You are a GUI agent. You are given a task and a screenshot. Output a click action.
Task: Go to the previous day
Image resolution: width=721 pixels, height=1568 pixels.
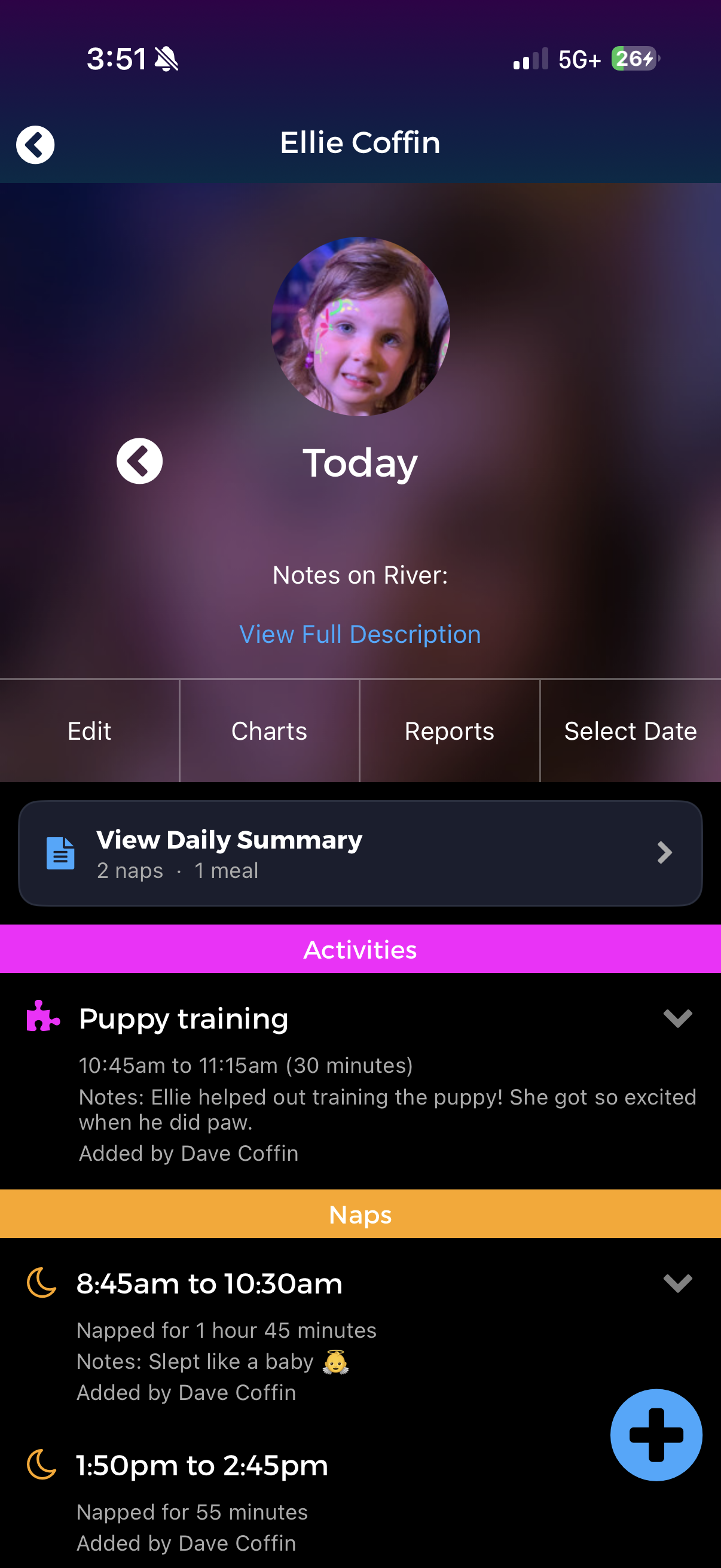point(139,461)
